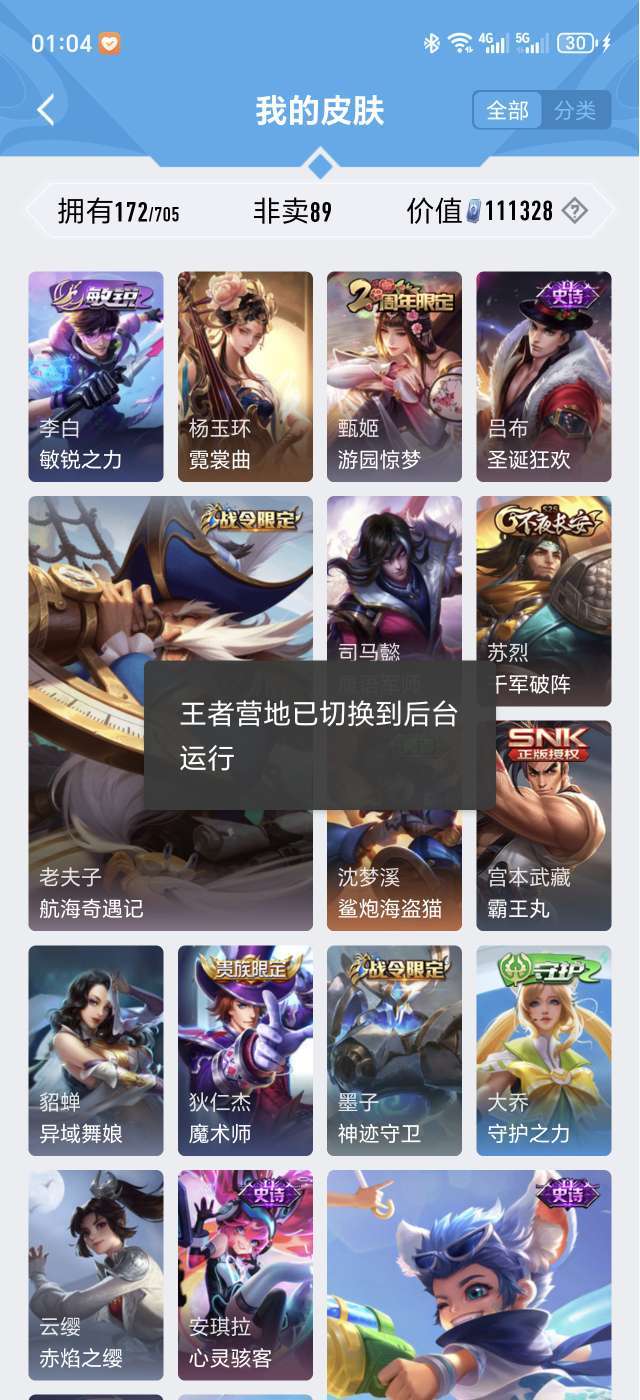Open 貂蝉 异域舞娘 skin card

point(96,1051)
